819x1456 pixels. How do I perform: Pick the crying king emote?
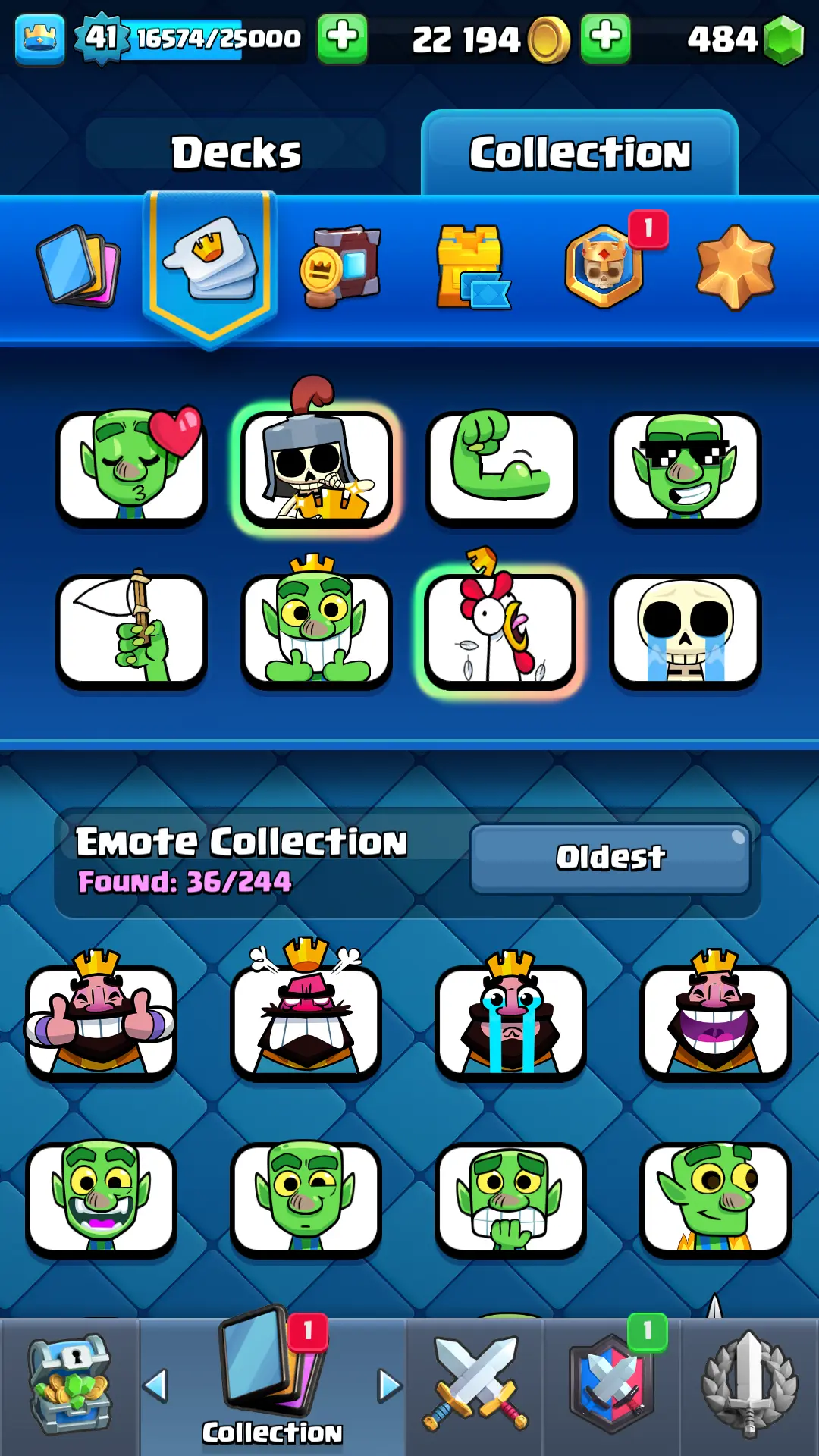tap(510, 1021)
